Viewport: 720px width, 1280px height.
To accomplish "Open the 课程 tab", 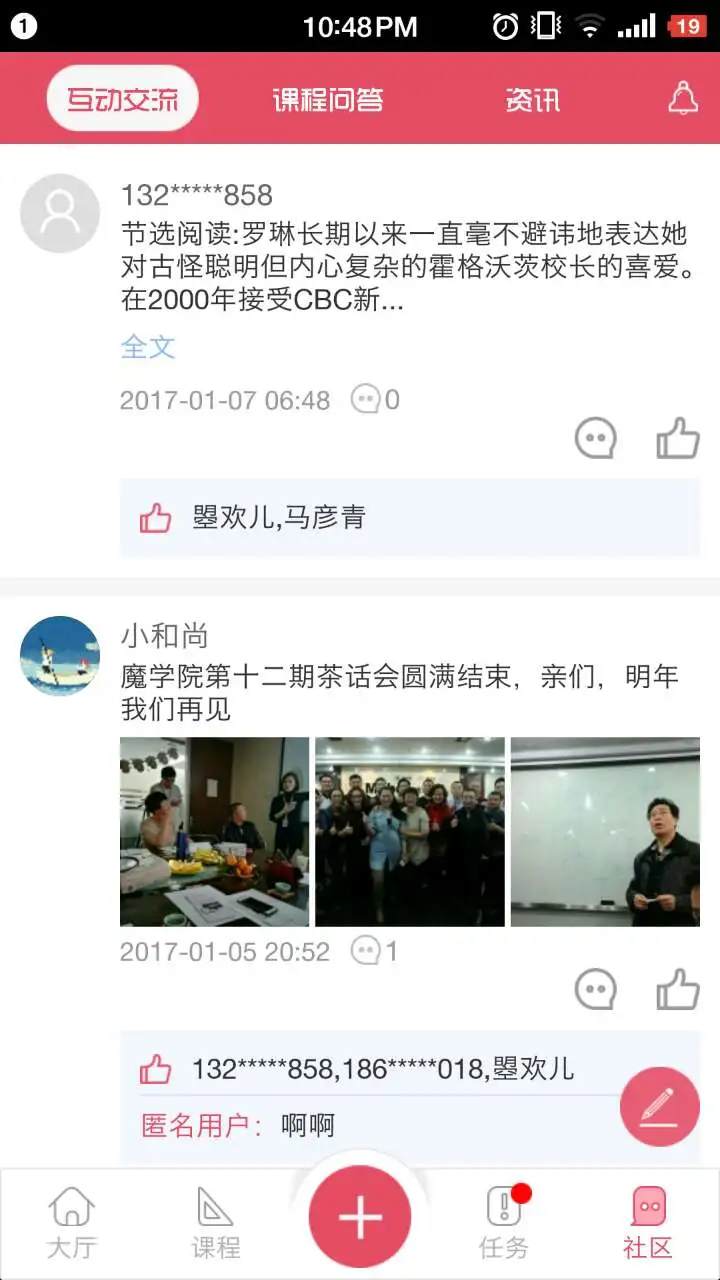I will pyautogui.click(x=216, y=1222).
